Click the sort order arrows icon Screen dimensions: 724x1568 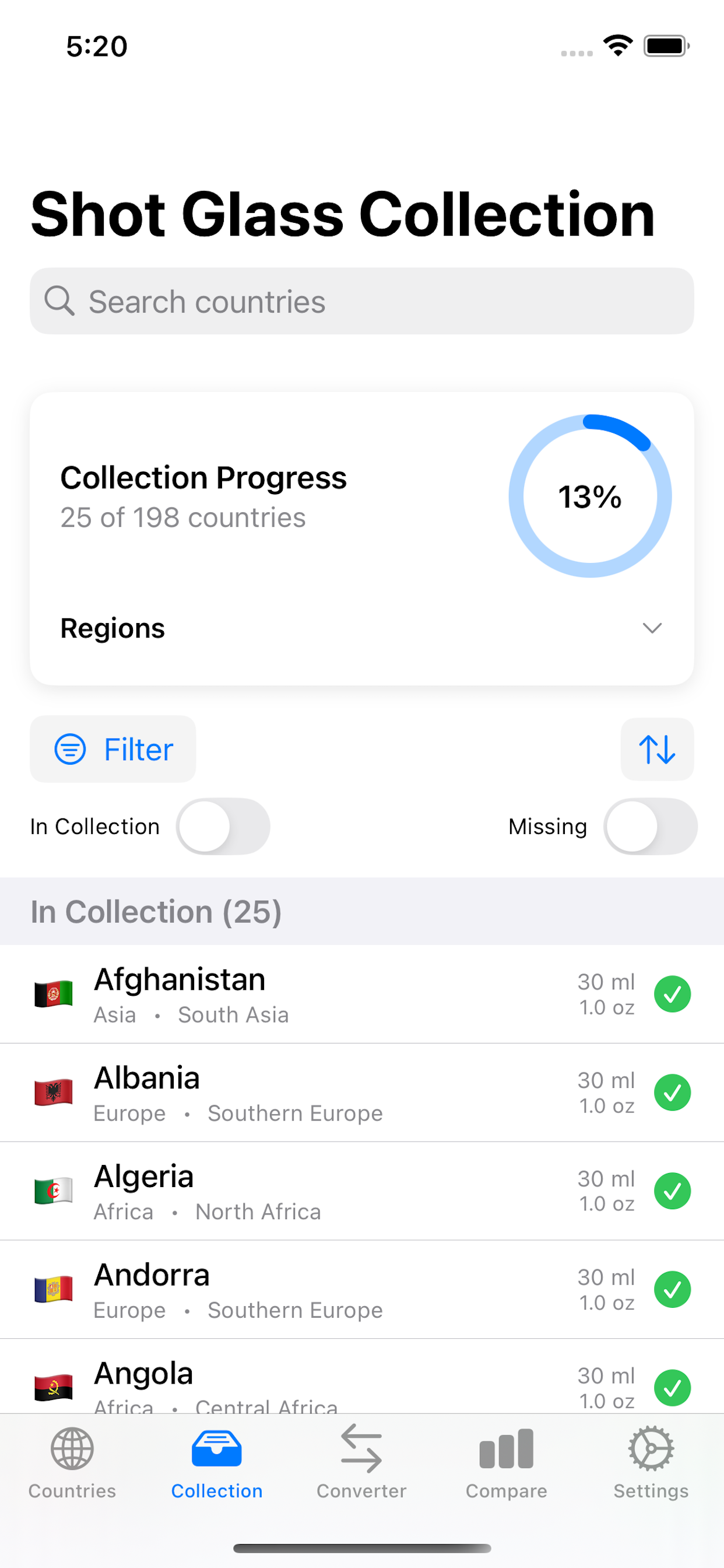coord(658,750)
